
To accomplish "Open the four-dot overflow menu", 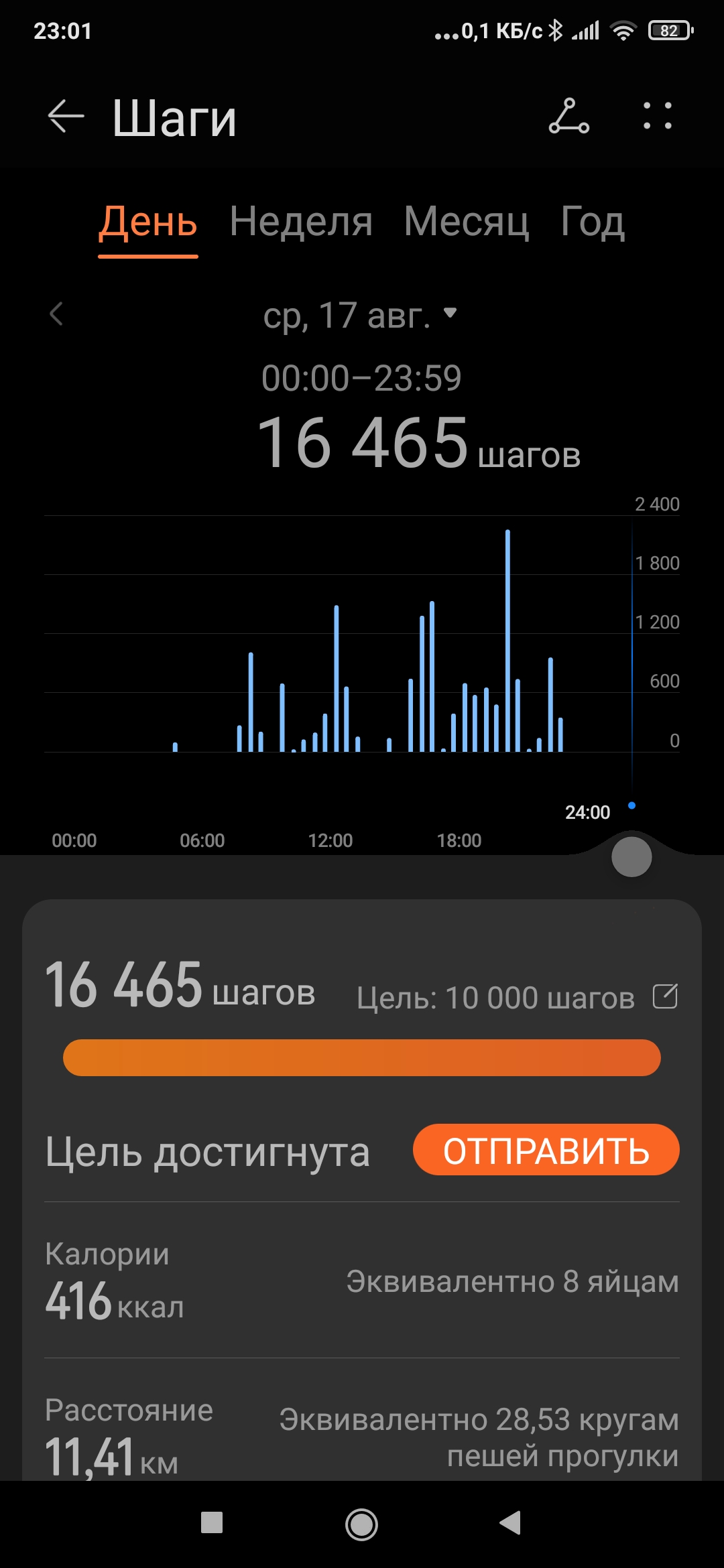I will coord(657,116).
